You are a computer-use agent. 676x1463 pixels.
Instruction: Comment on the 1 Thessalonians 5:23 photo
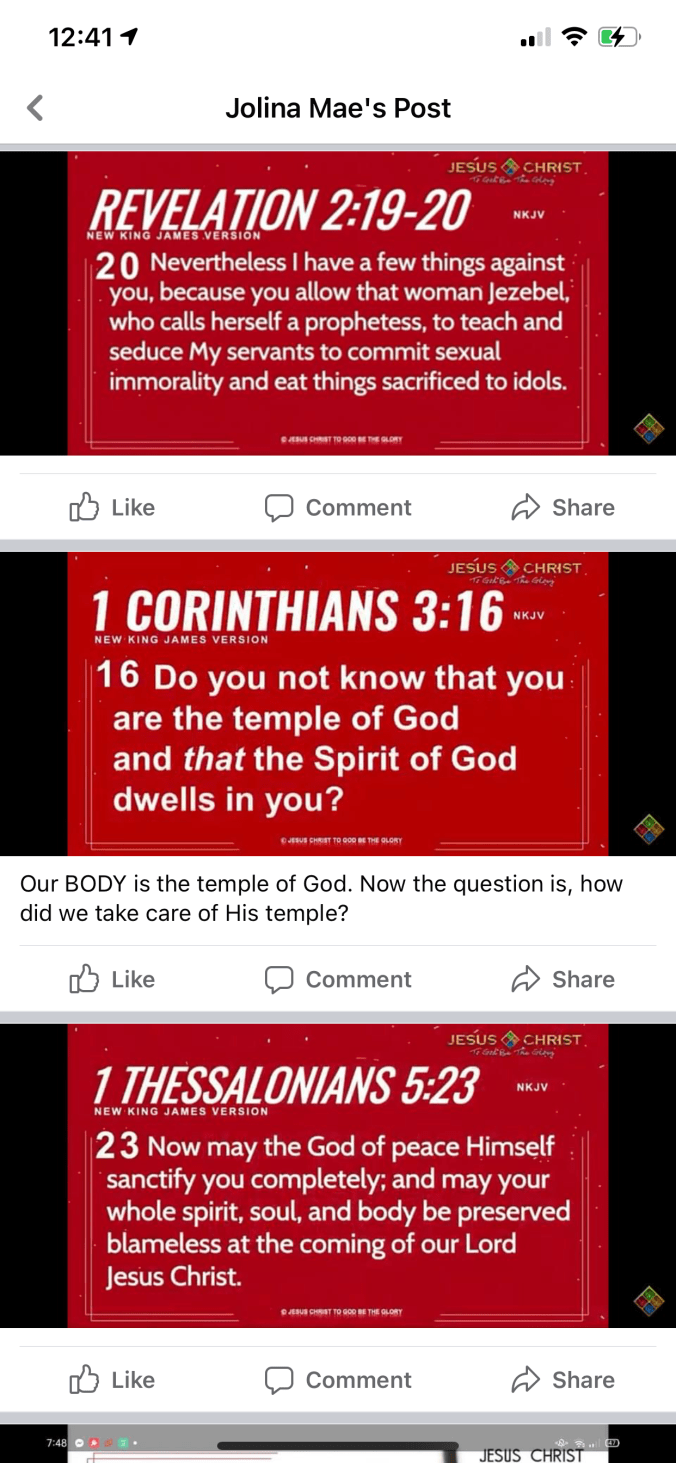coord(338,1380)
